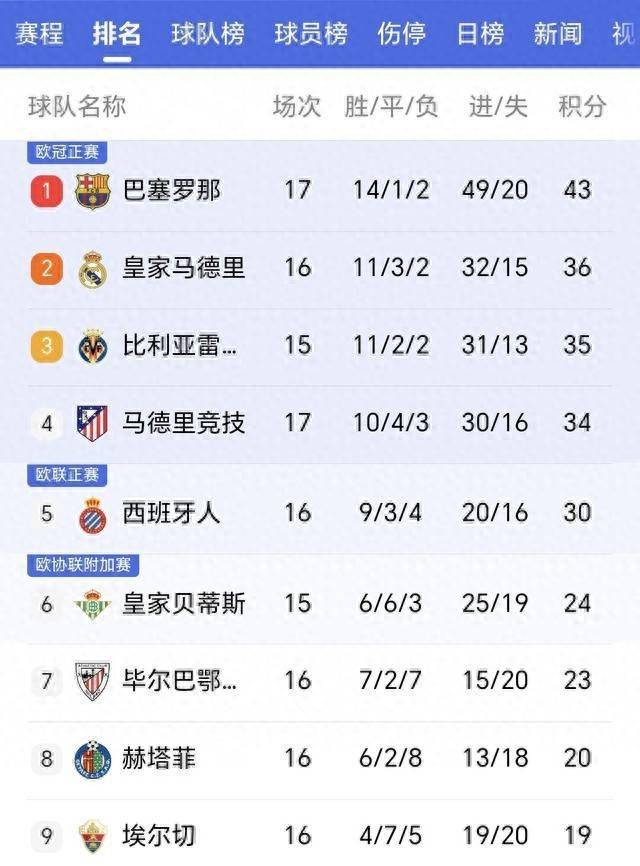
Task: Open the 巴塞罗那 team row
Action: pos(171,190)
